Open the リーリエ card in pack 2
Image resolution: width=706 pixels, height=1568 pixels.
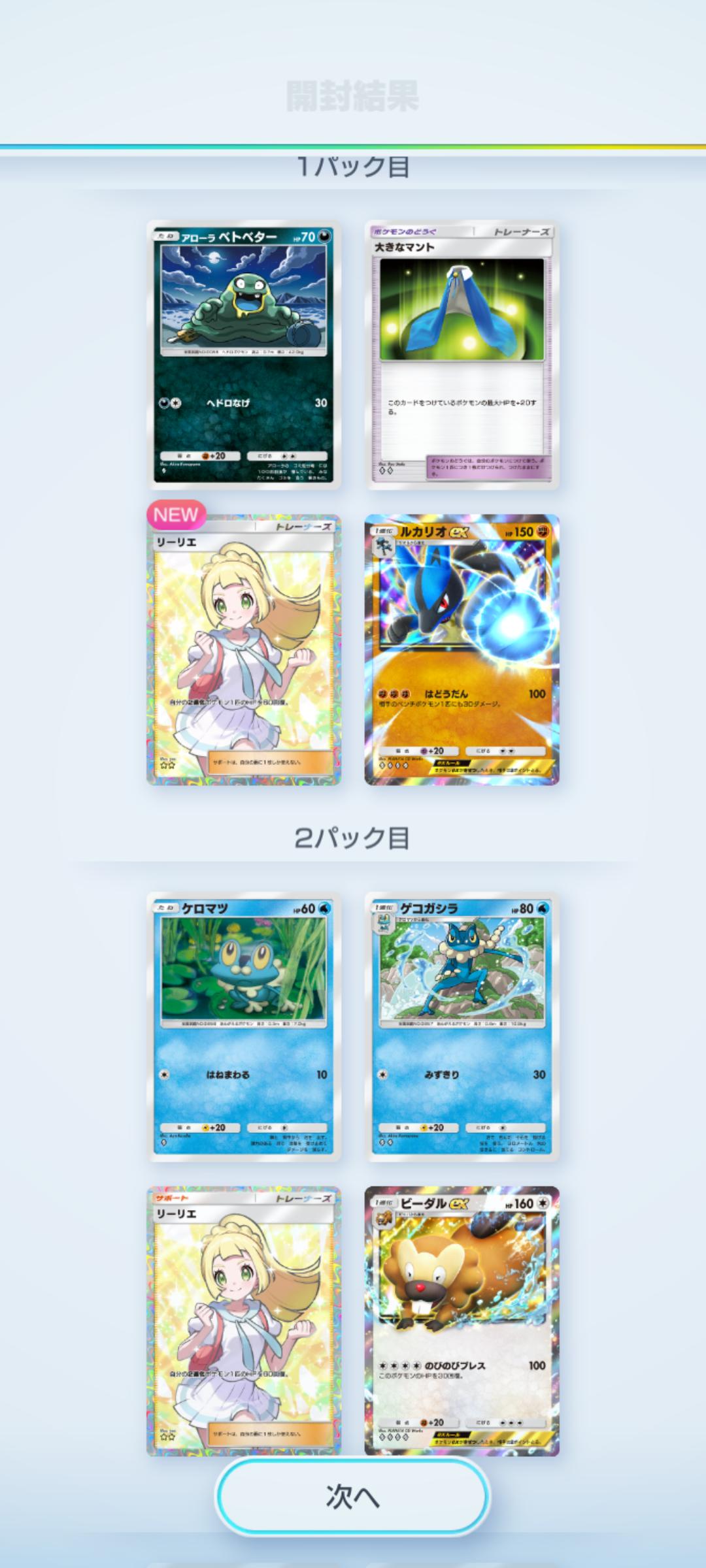243,1321
